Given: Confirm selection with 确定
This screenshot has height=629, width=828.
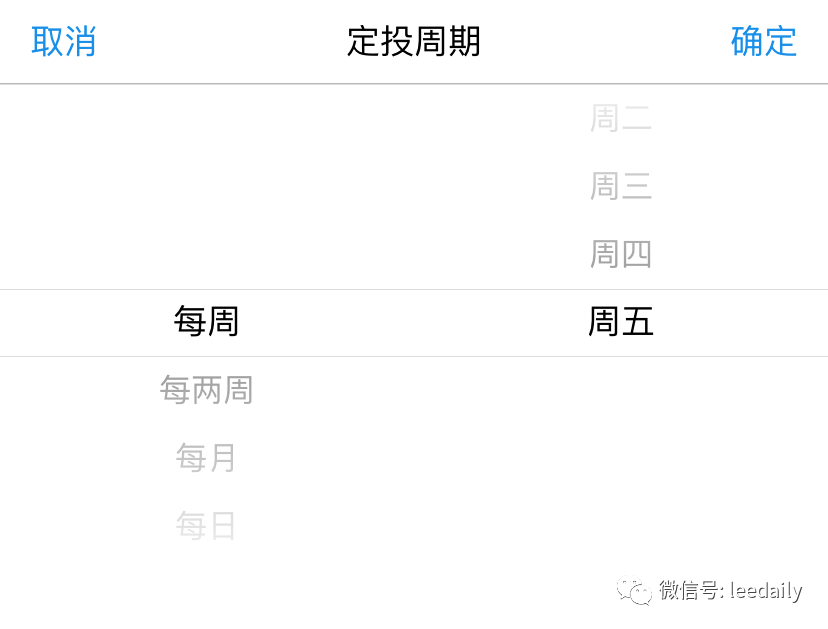Looking at the screenshot, I should click(764, 41).
